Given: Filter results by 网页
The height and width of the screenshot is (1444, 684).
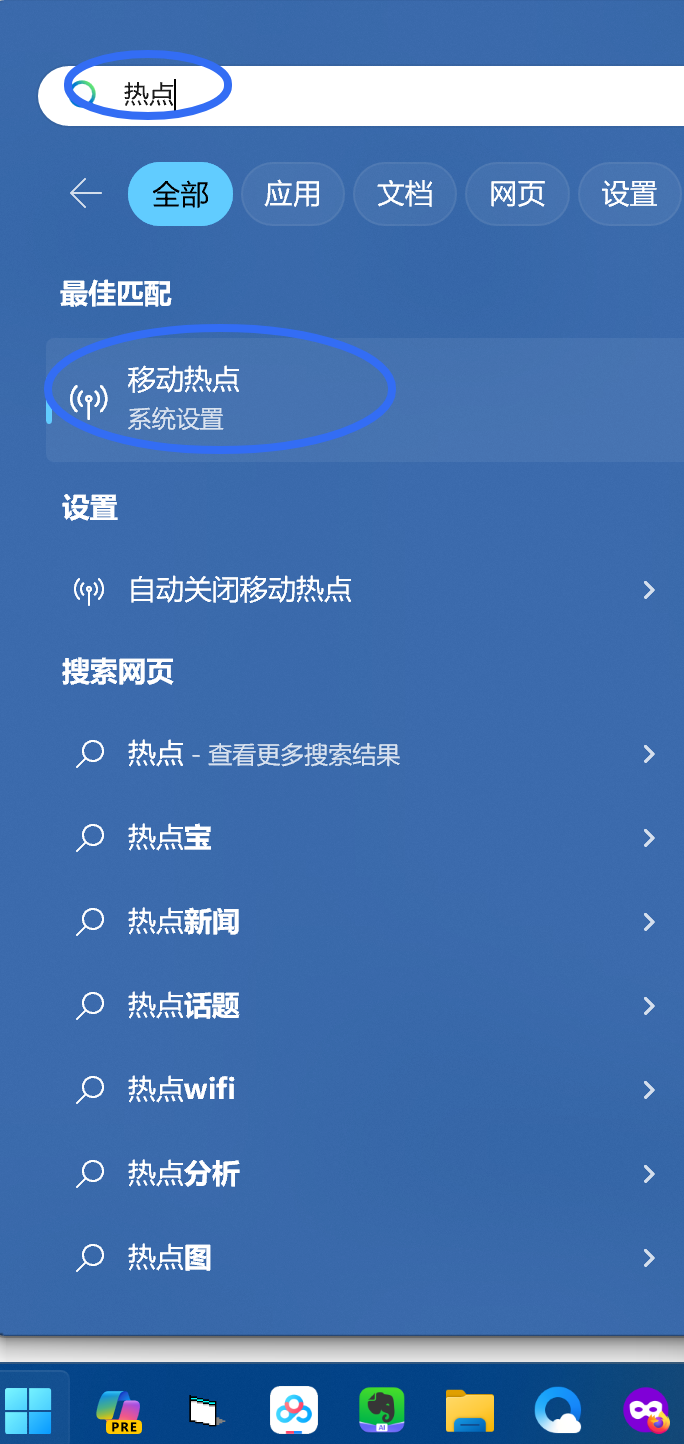Looking at the screenshot, I should 517,193.
